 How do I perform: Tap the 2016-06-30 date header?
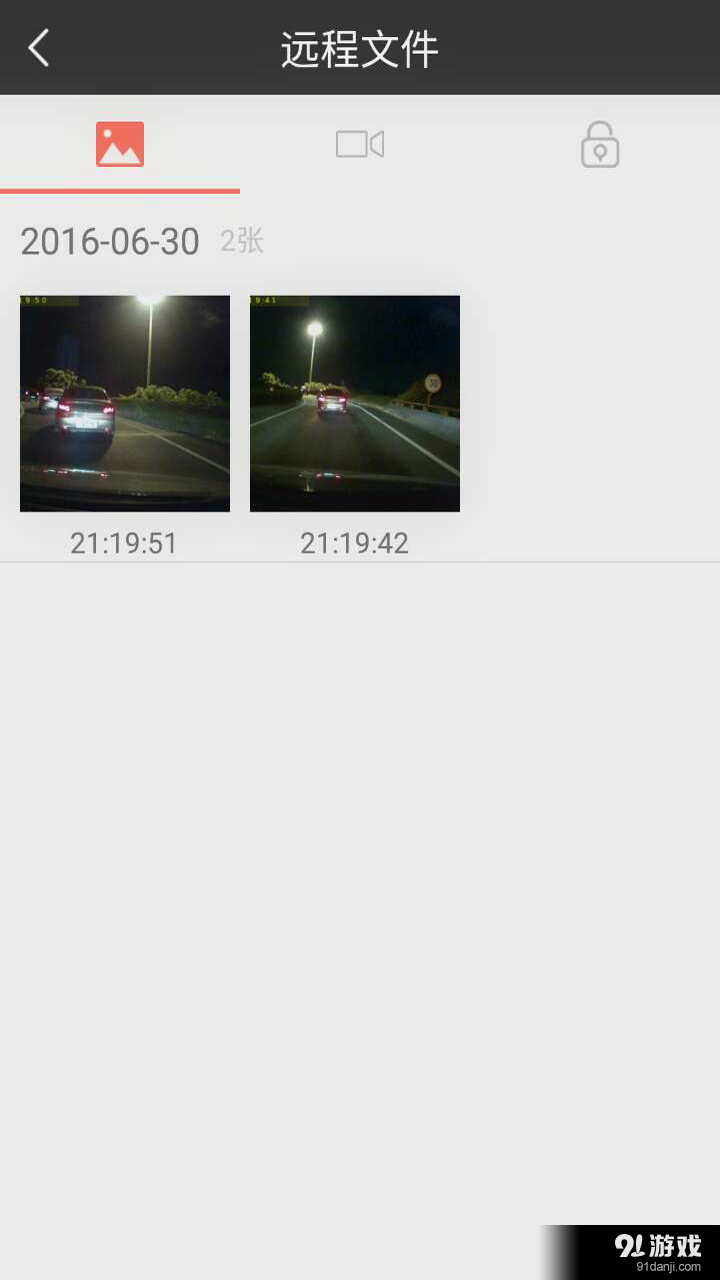[x=109, y=241]
